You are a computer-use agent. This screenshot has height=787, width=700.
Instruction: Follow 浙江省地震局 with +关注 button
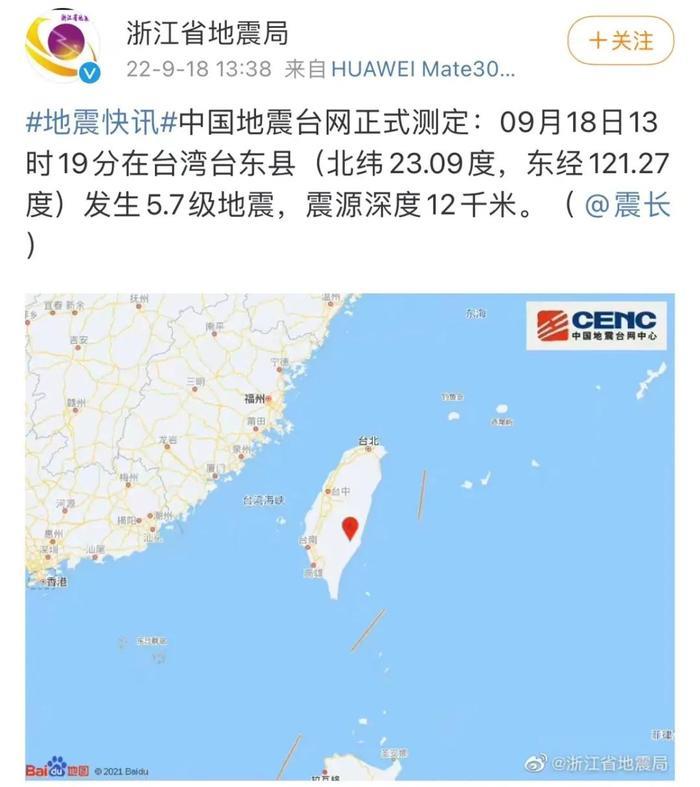click(x=620, y=41)
